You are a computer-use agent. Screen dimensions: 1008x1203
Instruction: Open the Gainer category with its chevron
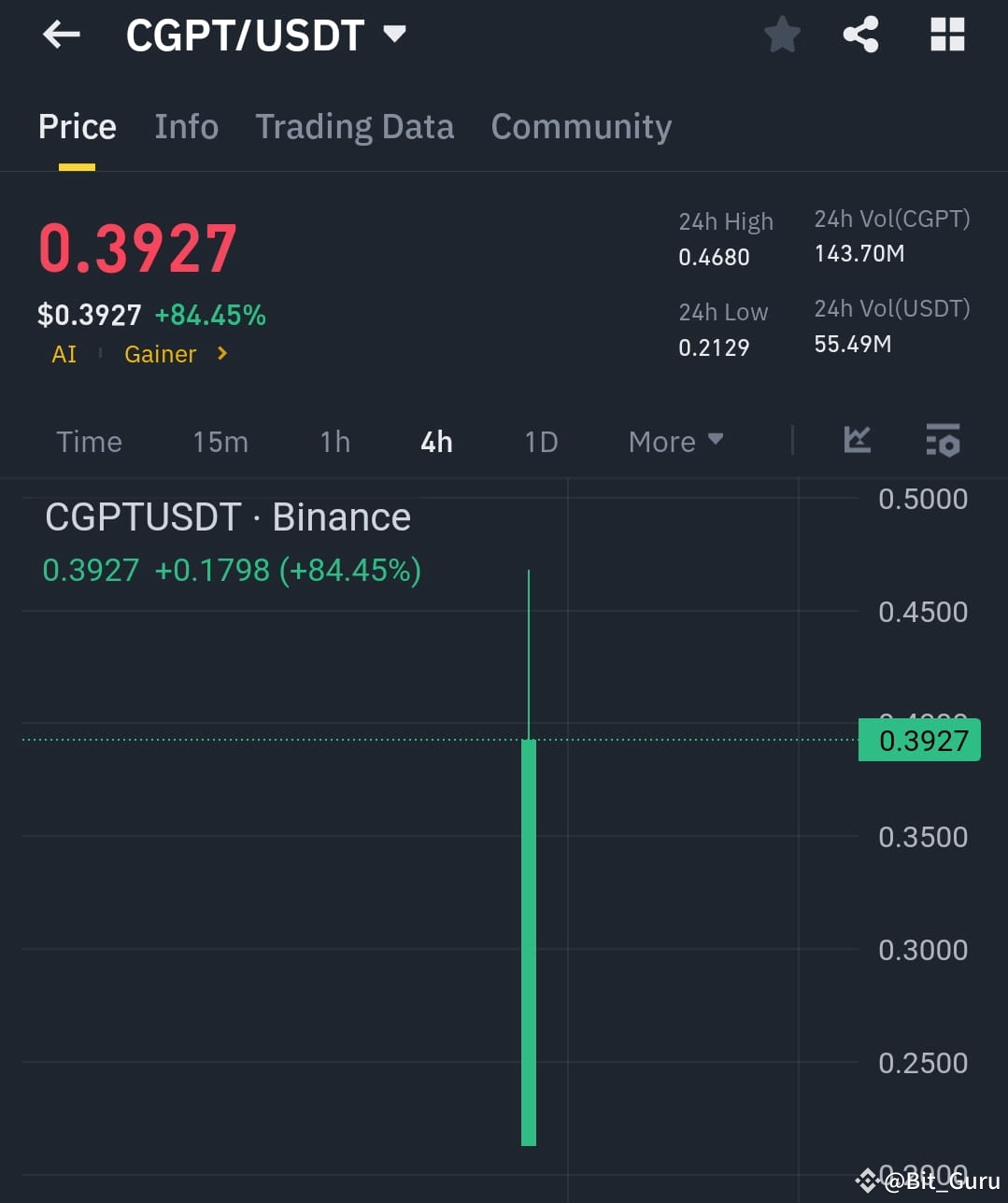(174, 354)
